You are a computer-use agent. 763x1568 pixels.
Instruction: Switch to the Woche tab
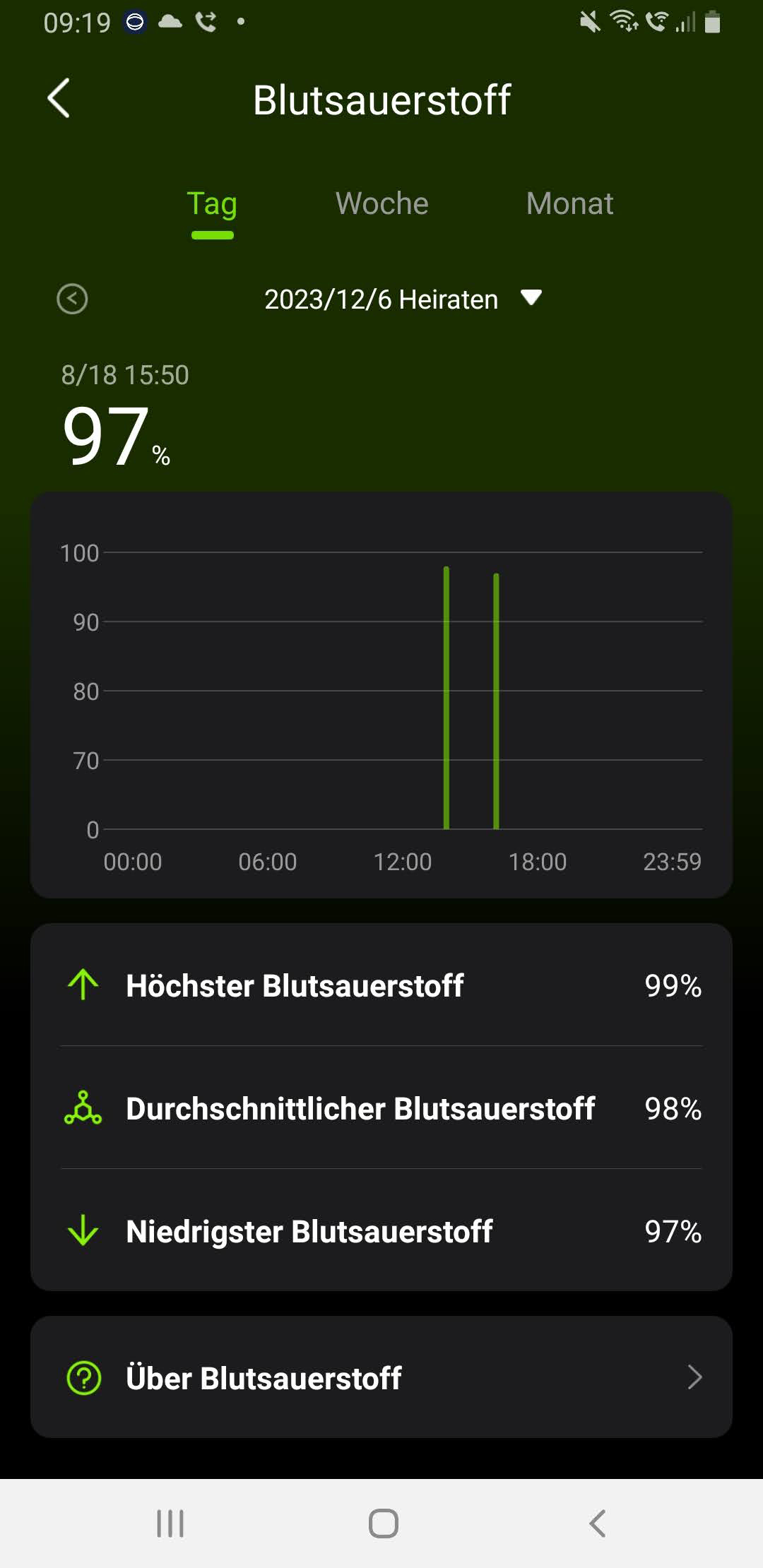pyautogui.click(x=381, y=204)
